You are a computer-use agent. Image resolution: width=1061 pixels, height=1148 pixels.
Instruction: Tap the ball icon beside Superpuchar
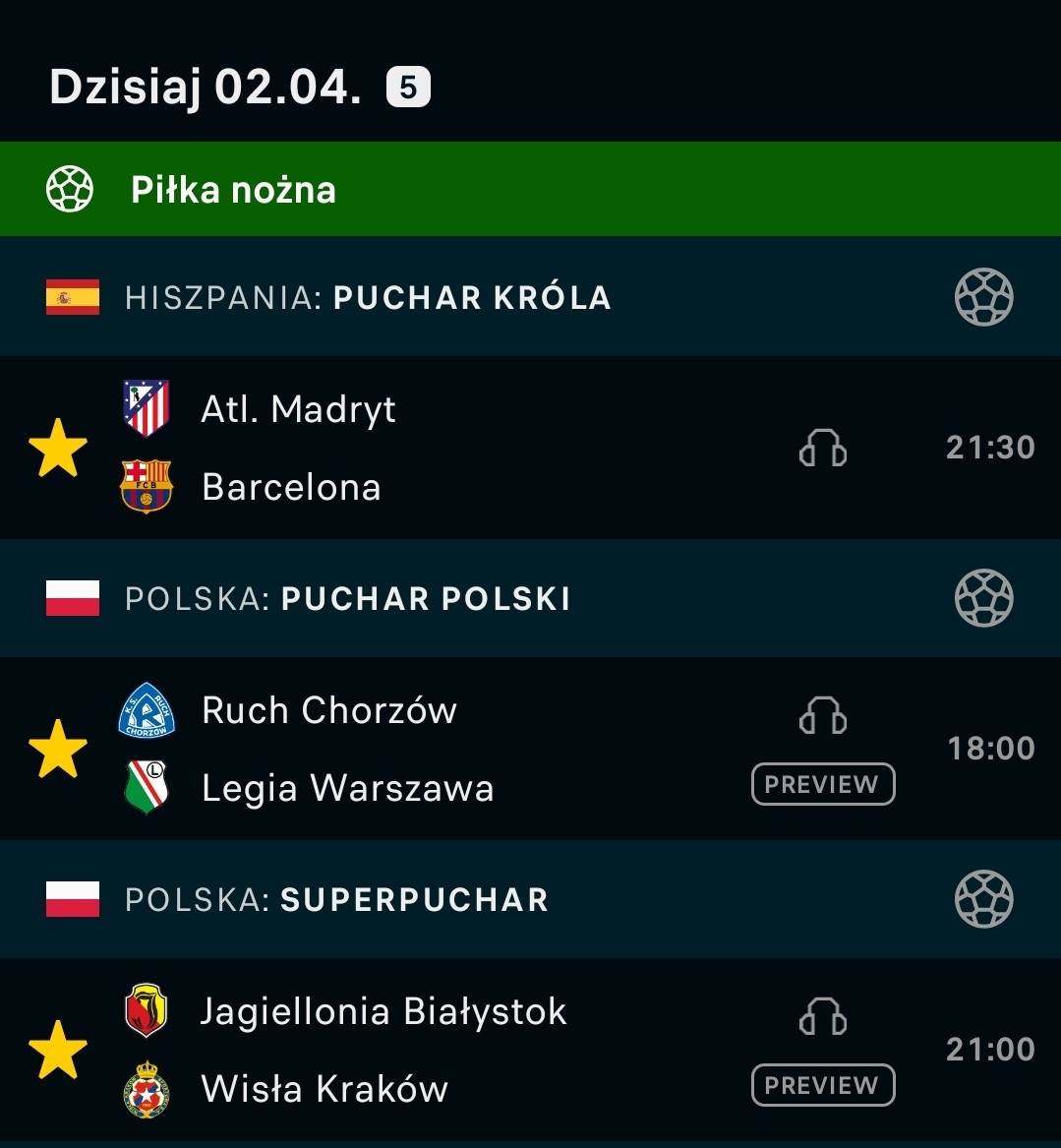tap(983, 899)
